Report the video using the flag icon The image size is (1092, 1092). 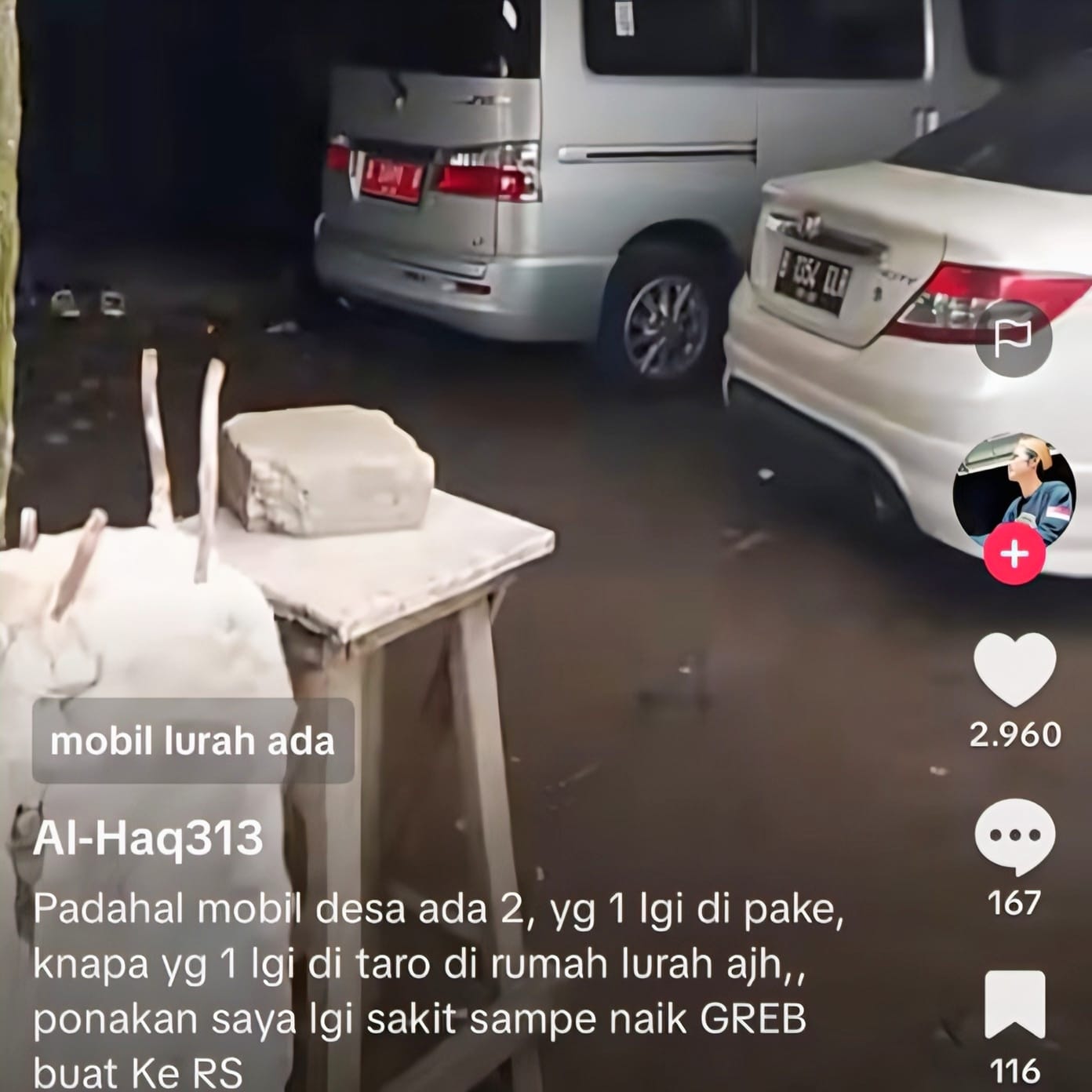tap(1013, 338)
